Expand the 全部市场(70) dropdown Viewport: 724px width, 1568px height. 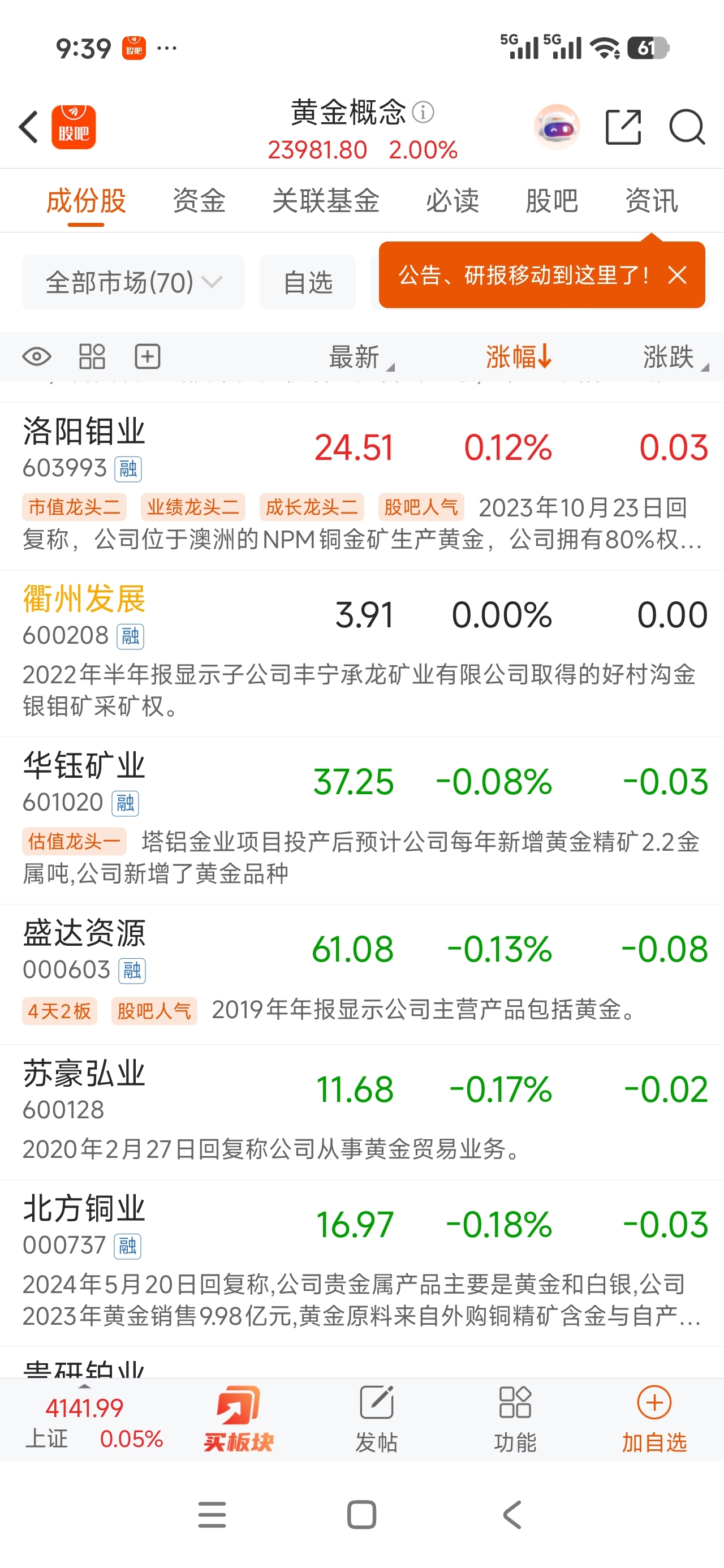[133, 282]
